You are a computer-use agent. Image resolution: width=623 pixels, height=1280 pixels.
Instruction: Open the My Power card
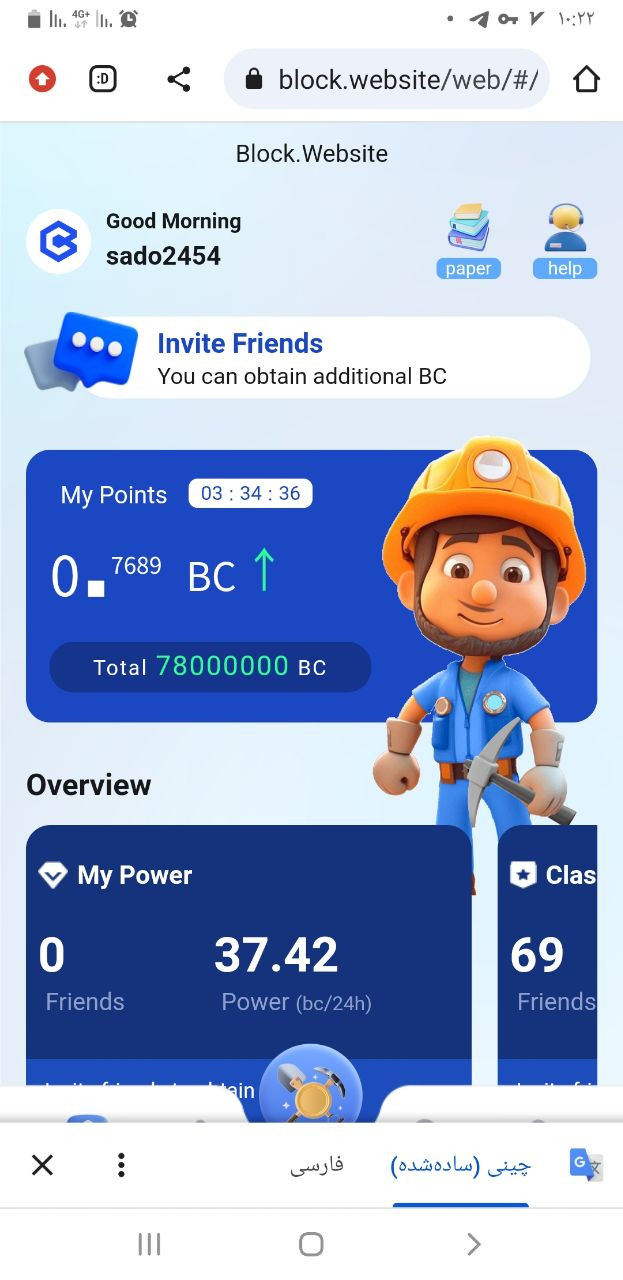coord(249,955)
